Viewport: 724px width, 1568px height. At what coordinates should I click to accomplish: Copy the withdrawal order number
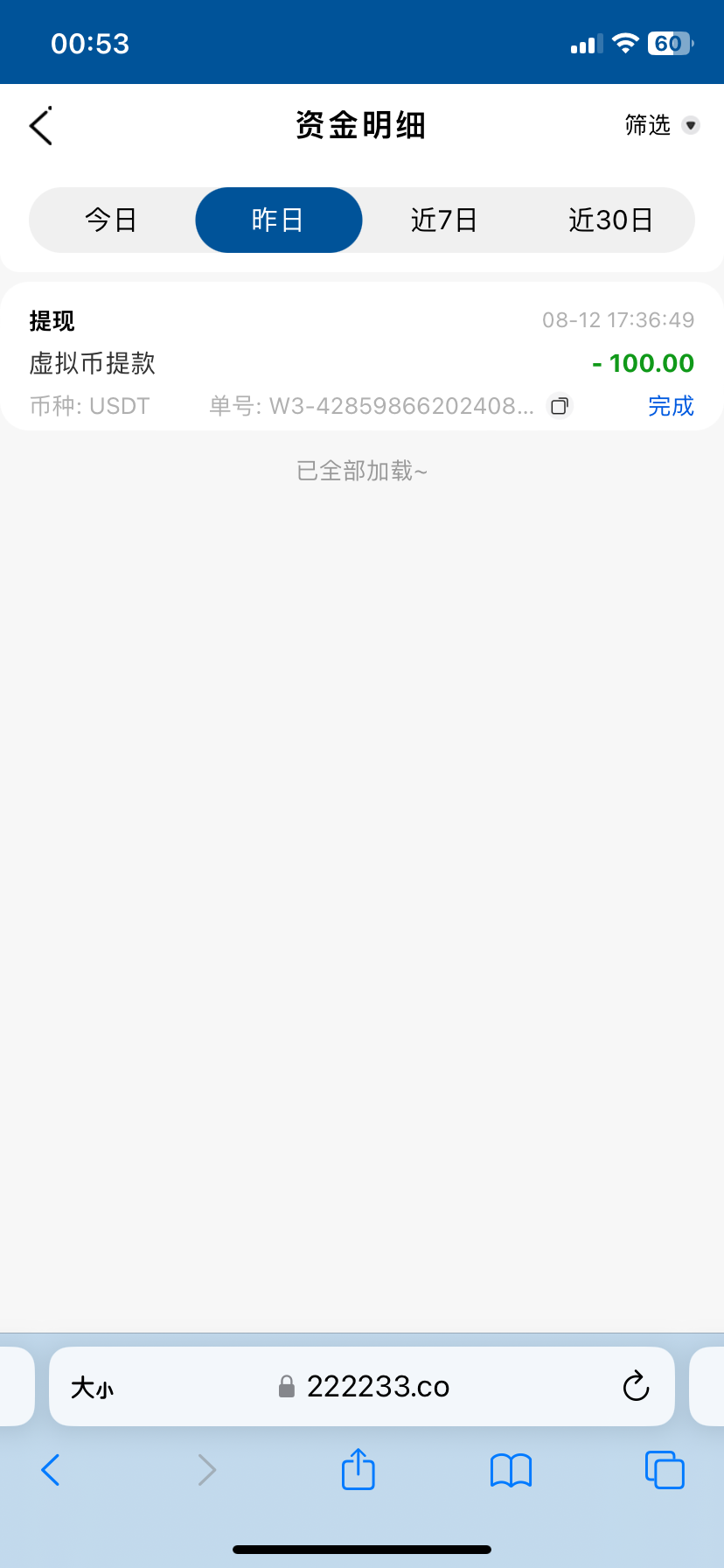tap(560, 406)
